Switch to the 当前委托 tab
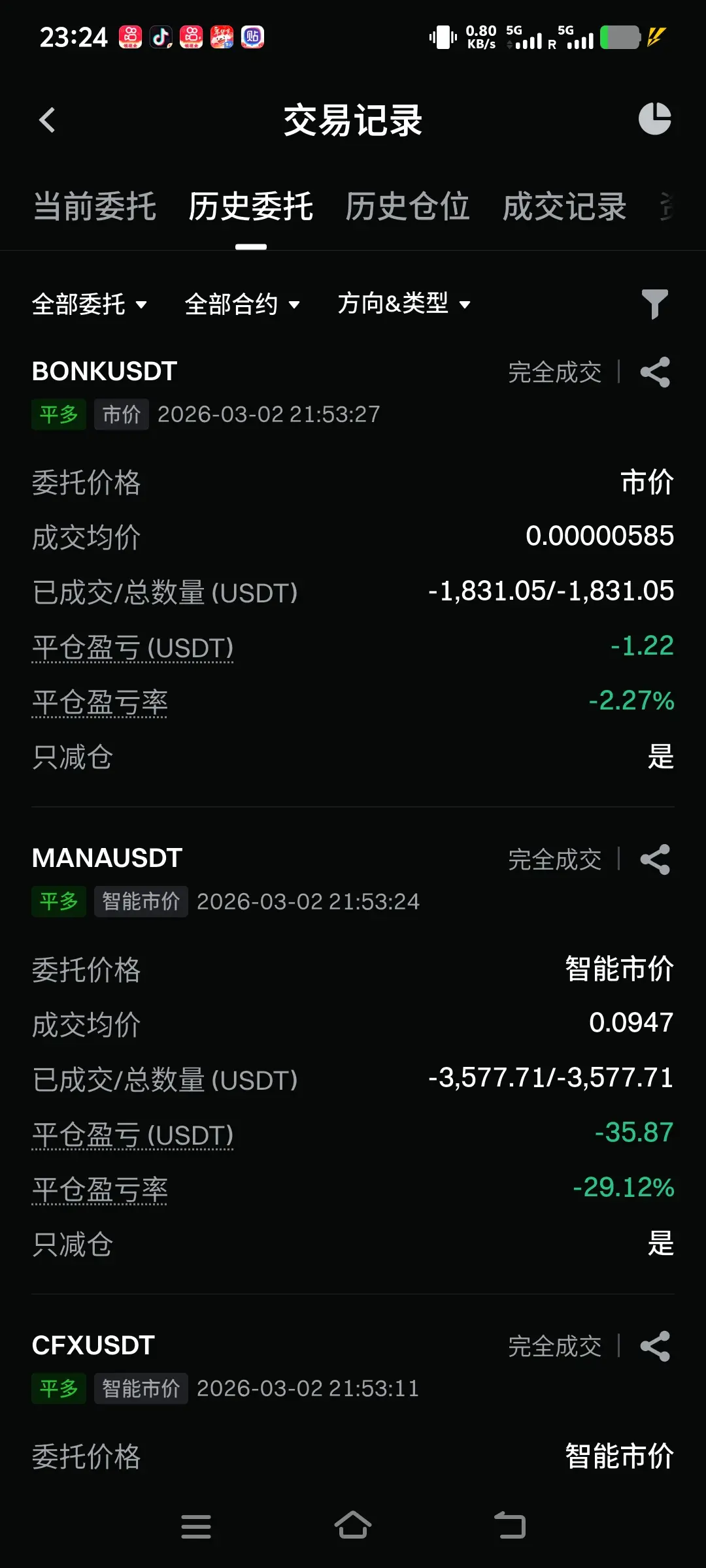 point(95,207)
